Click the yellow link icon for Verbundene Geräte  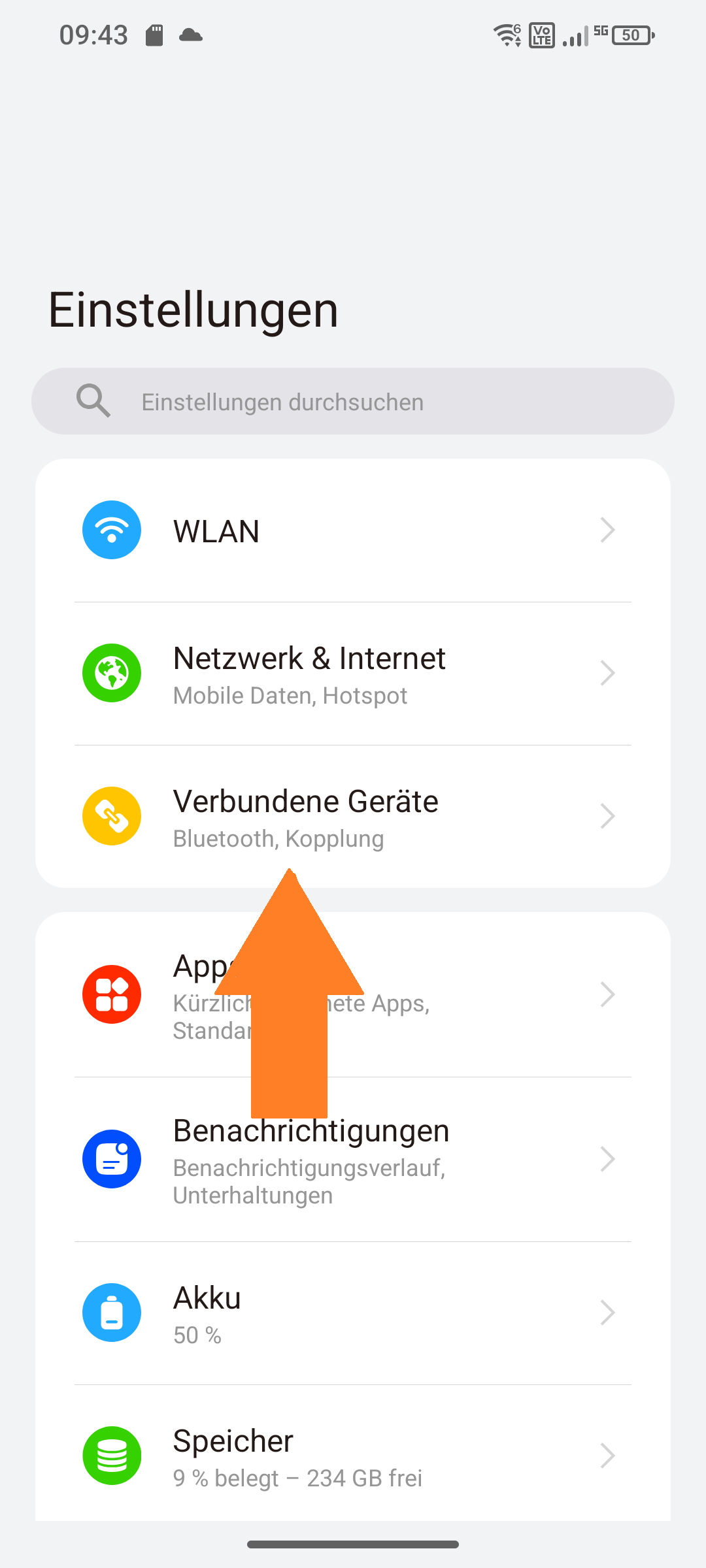tap(111, 816)
